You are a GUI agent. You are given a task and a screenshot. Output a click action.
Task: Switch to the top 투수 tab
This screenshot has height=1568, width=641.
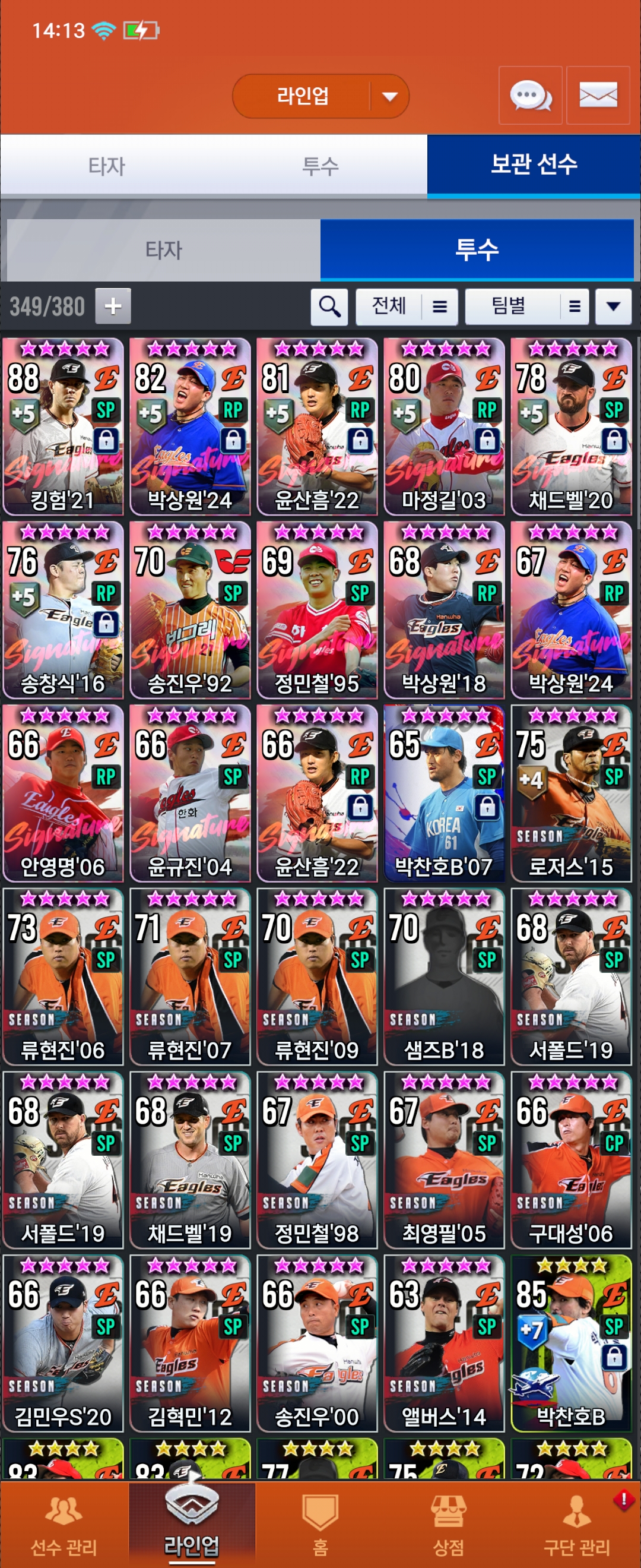pyautogui.click(x=320, y=166)
